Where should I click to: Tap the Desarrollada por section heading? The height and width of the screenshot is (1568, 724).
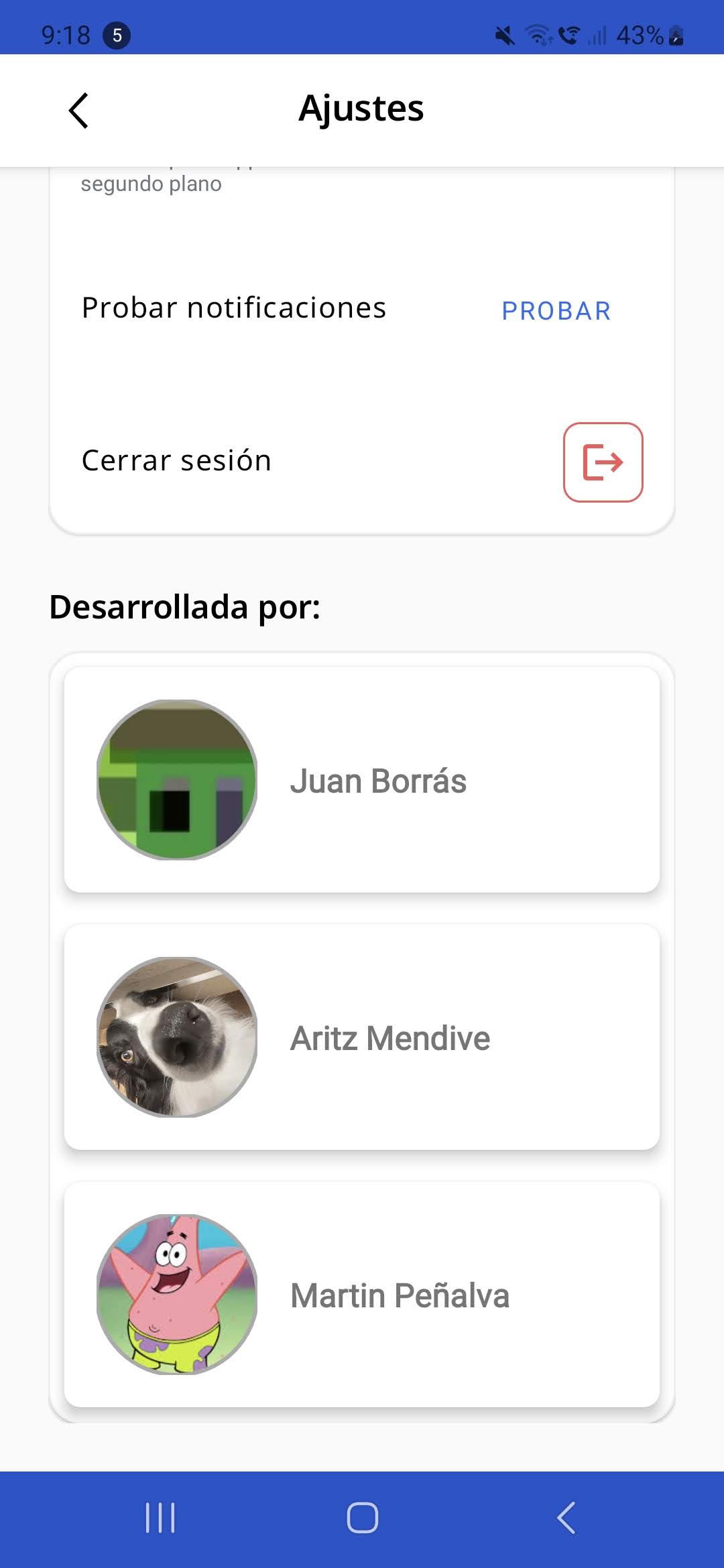coord(186,607)
